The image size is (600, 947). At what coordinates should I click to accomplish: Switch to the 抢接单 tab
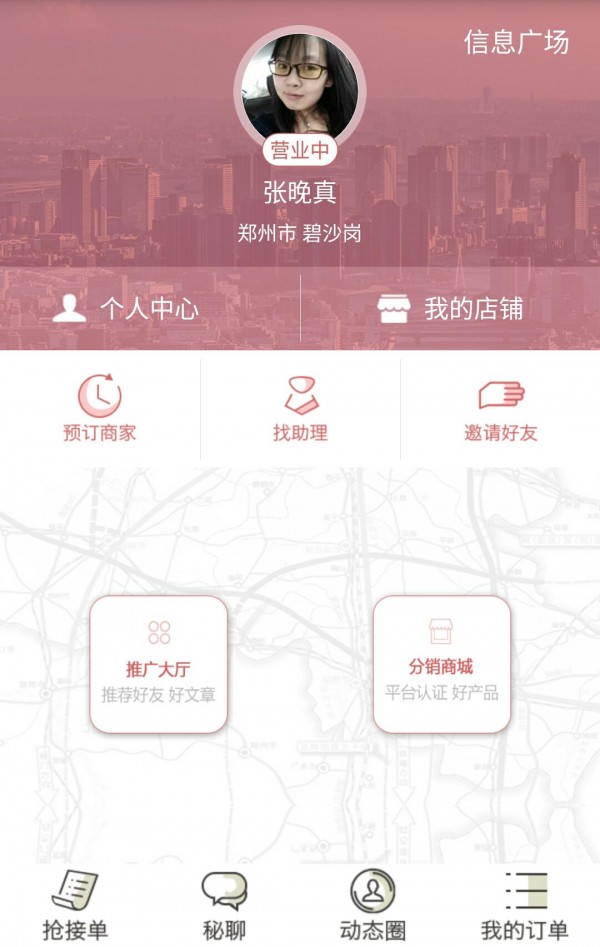[x=75, y=905]
